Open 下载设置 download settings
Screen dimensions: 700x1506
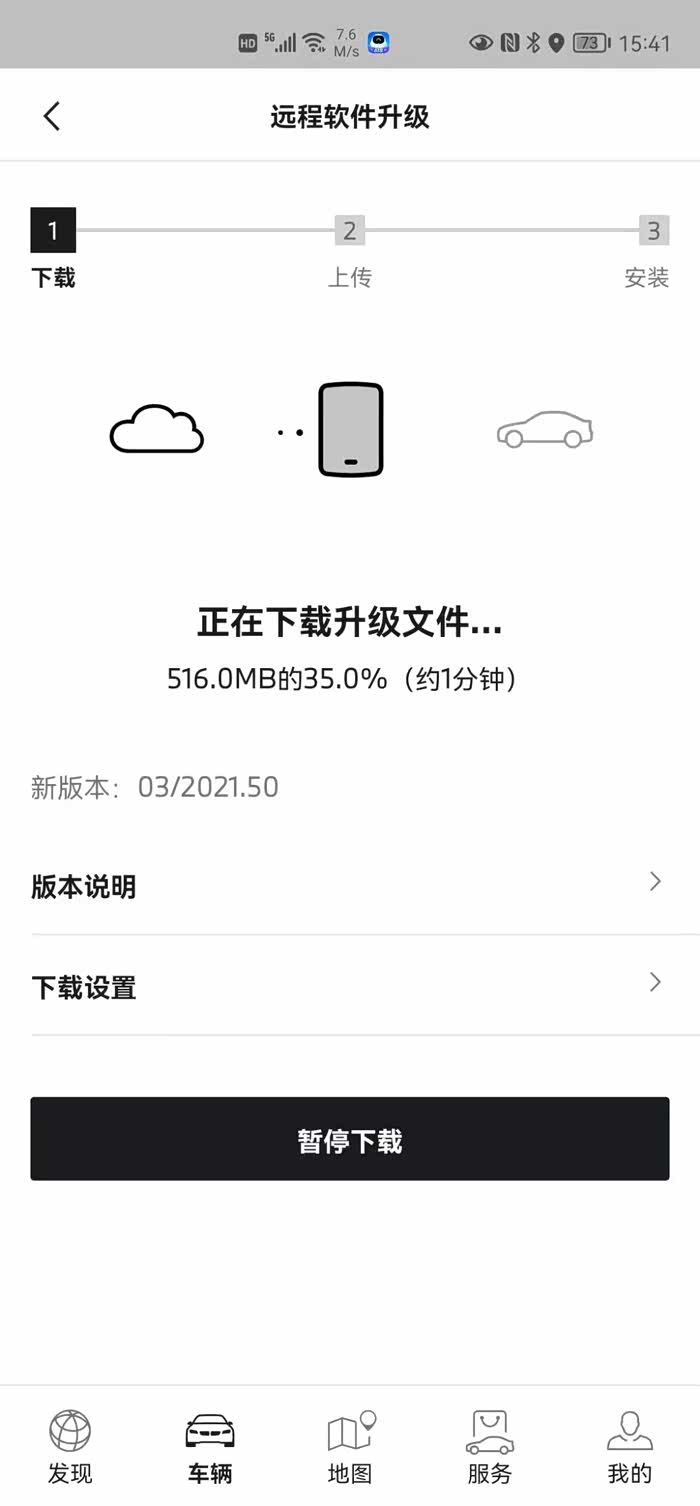349,986
